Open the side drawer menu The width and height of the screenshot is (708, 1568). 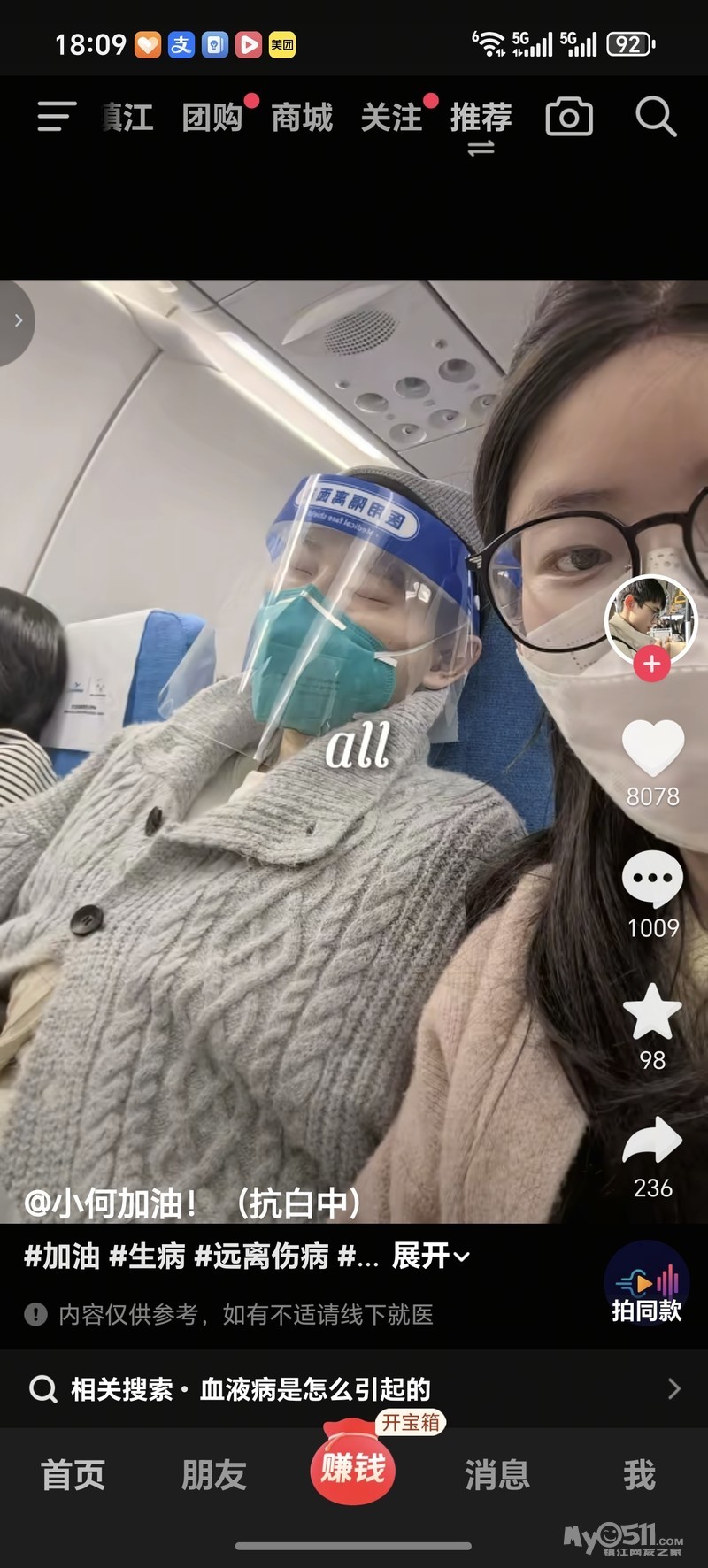[x=56, y=117]
